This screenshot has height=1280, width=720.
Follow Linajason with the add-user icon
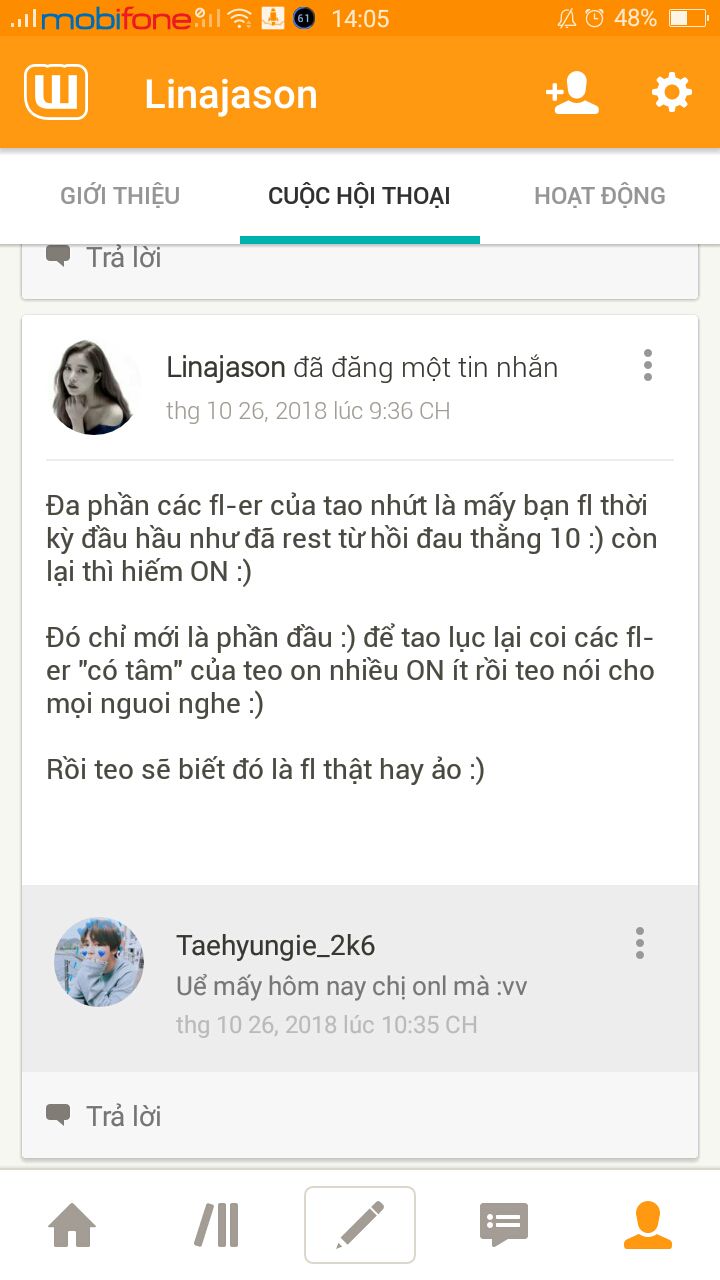click(x=572, y=94)
